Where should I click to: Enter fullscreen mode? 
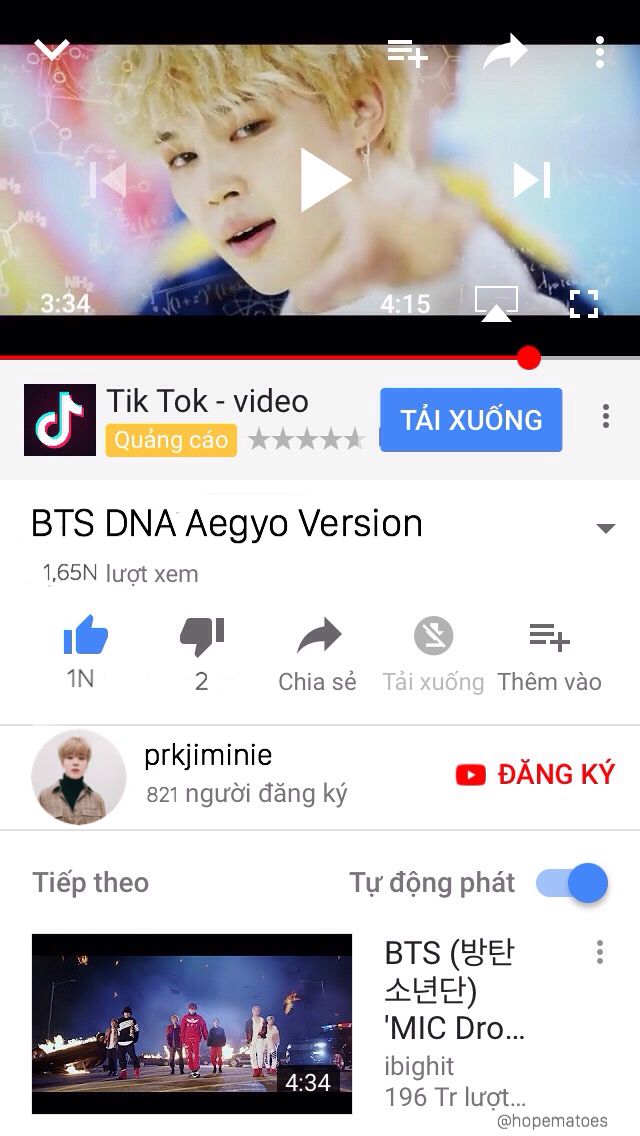tap(583, 303)
